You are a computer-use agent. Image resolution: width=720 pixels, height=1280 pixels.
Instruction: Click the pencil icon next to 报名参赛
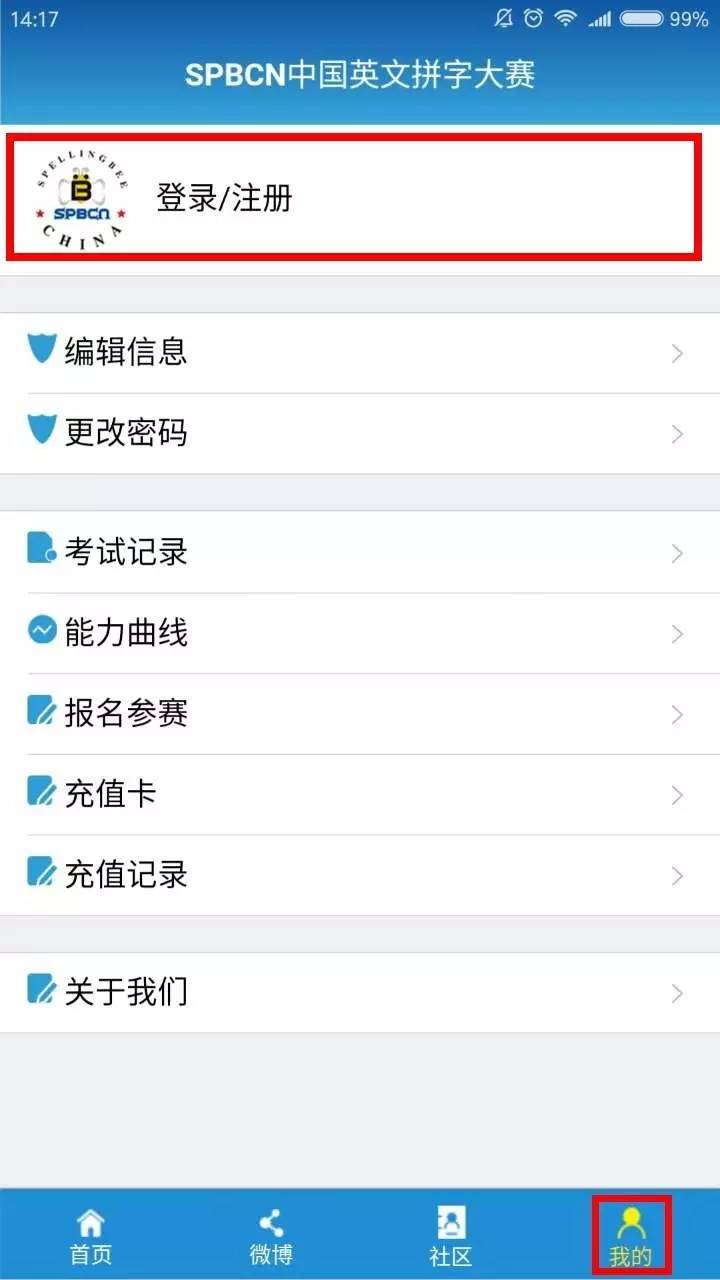pos(38,713)
